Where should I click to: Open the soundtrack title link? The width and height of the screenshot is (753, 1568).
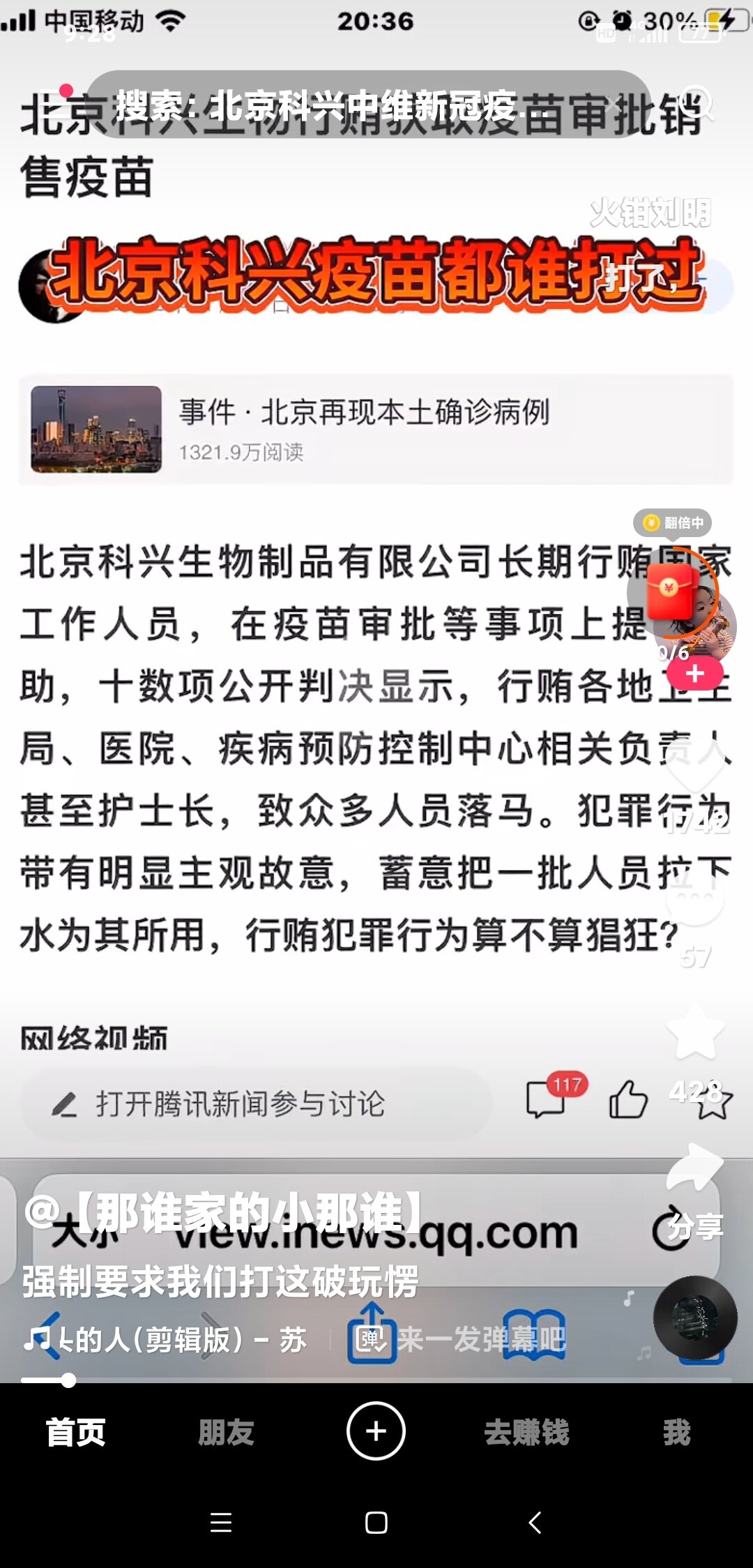167,1339
